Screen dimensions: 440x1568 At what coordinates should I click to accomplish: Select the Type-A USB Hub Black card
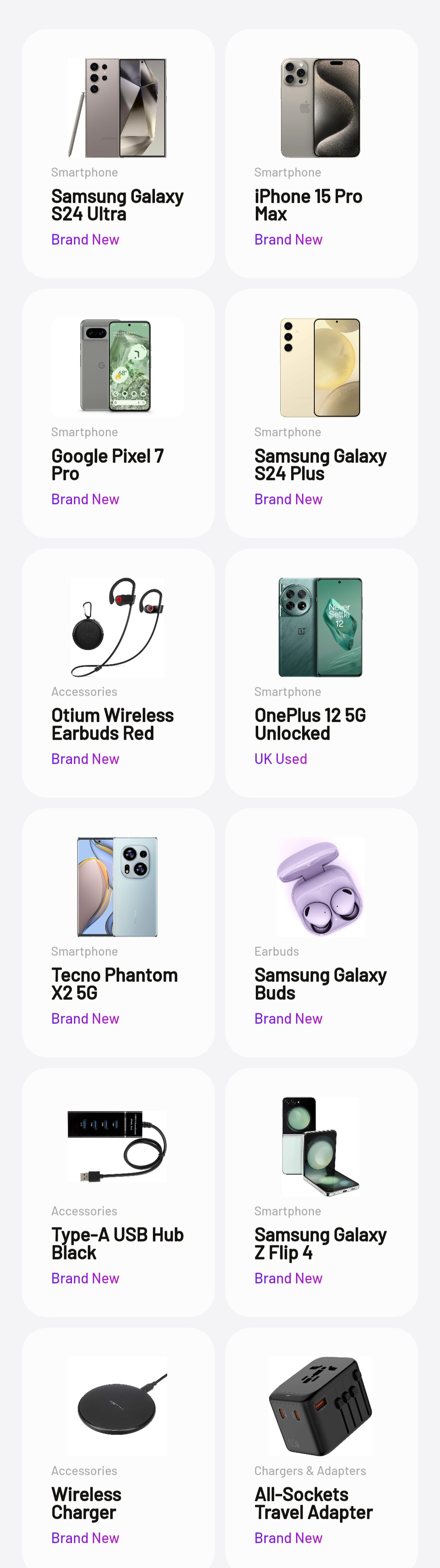[117, 1243]
